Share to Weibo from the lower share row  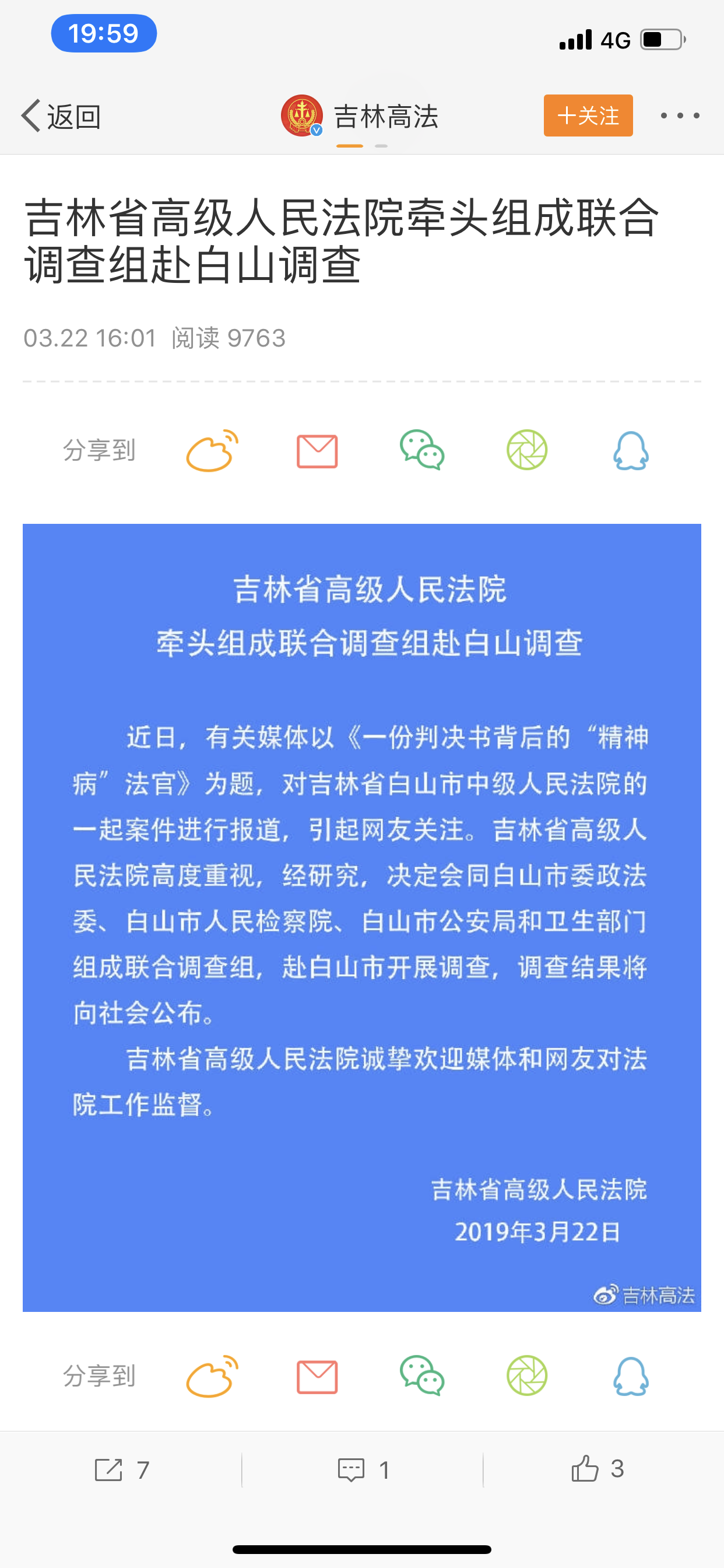coord(212,1375)
